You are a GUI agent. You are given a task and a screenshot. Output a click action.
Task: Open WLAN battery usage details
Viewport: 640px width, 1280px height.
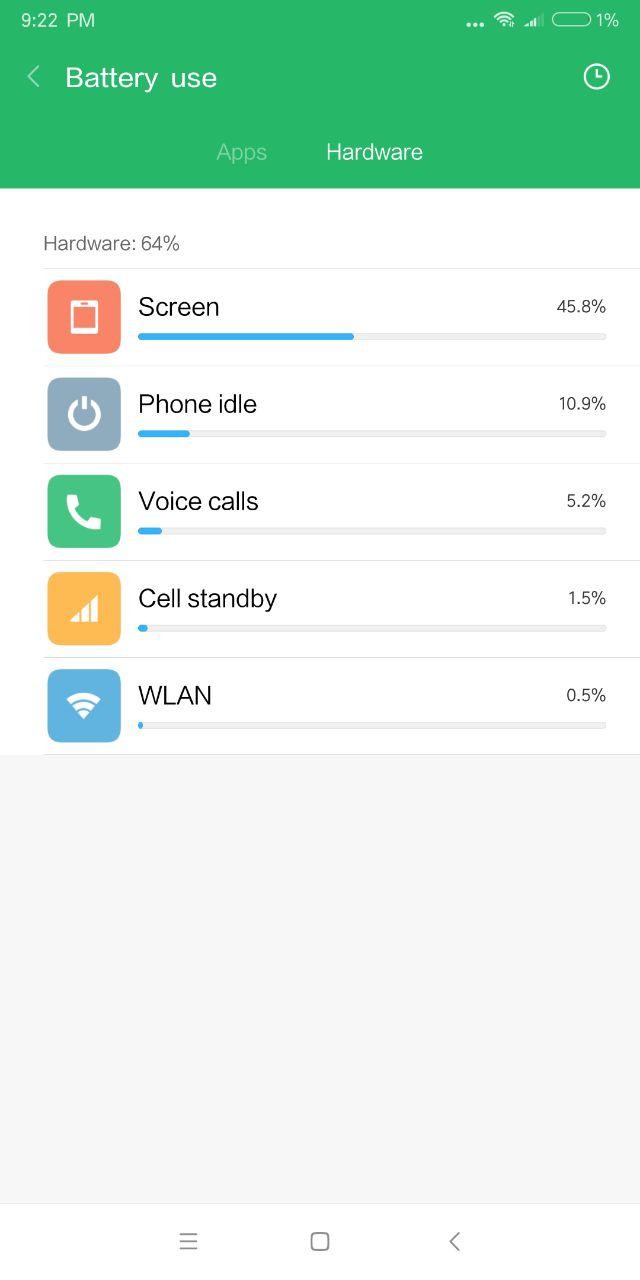[340, 705]
